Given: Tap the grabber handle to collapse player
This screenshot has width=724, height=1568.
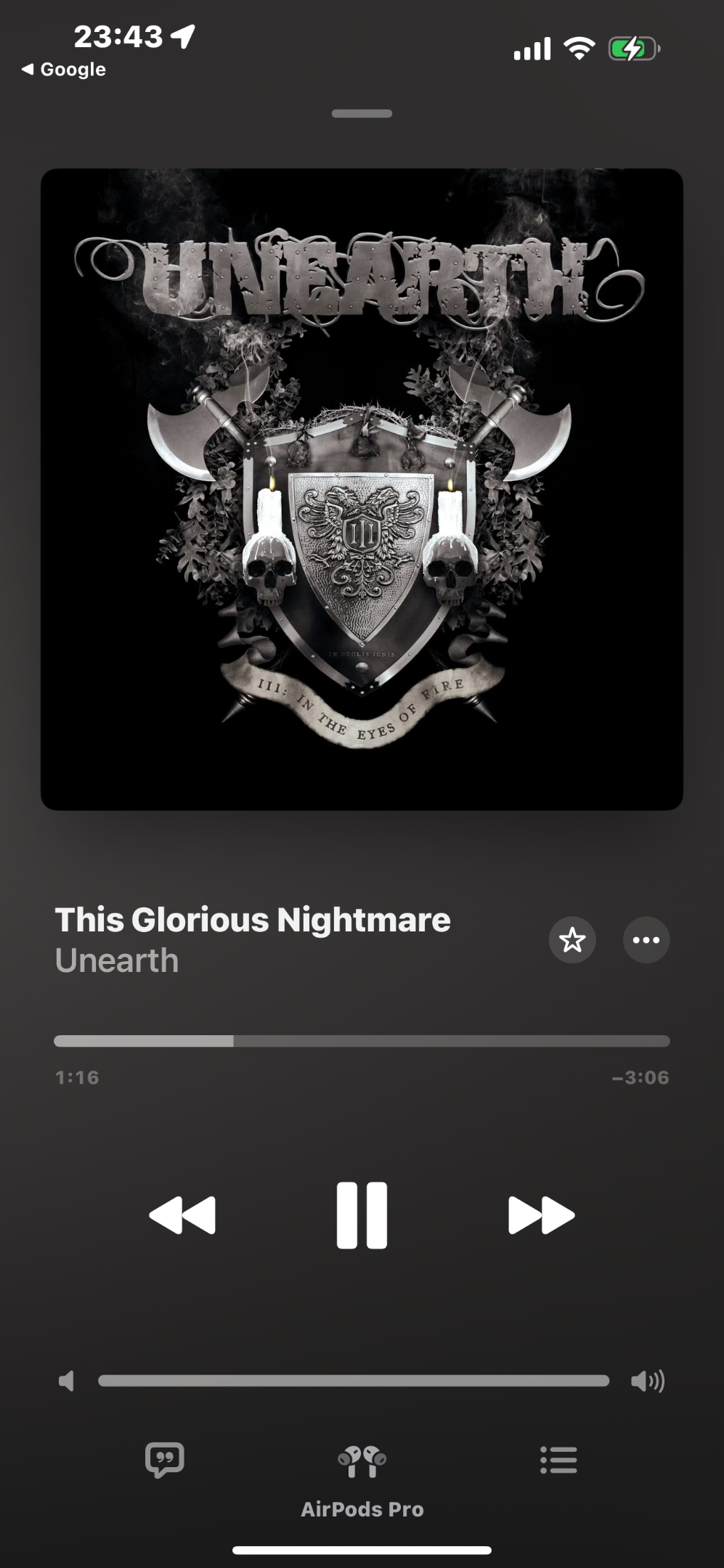Looking at the screenshot, I should tap(362, 113).
